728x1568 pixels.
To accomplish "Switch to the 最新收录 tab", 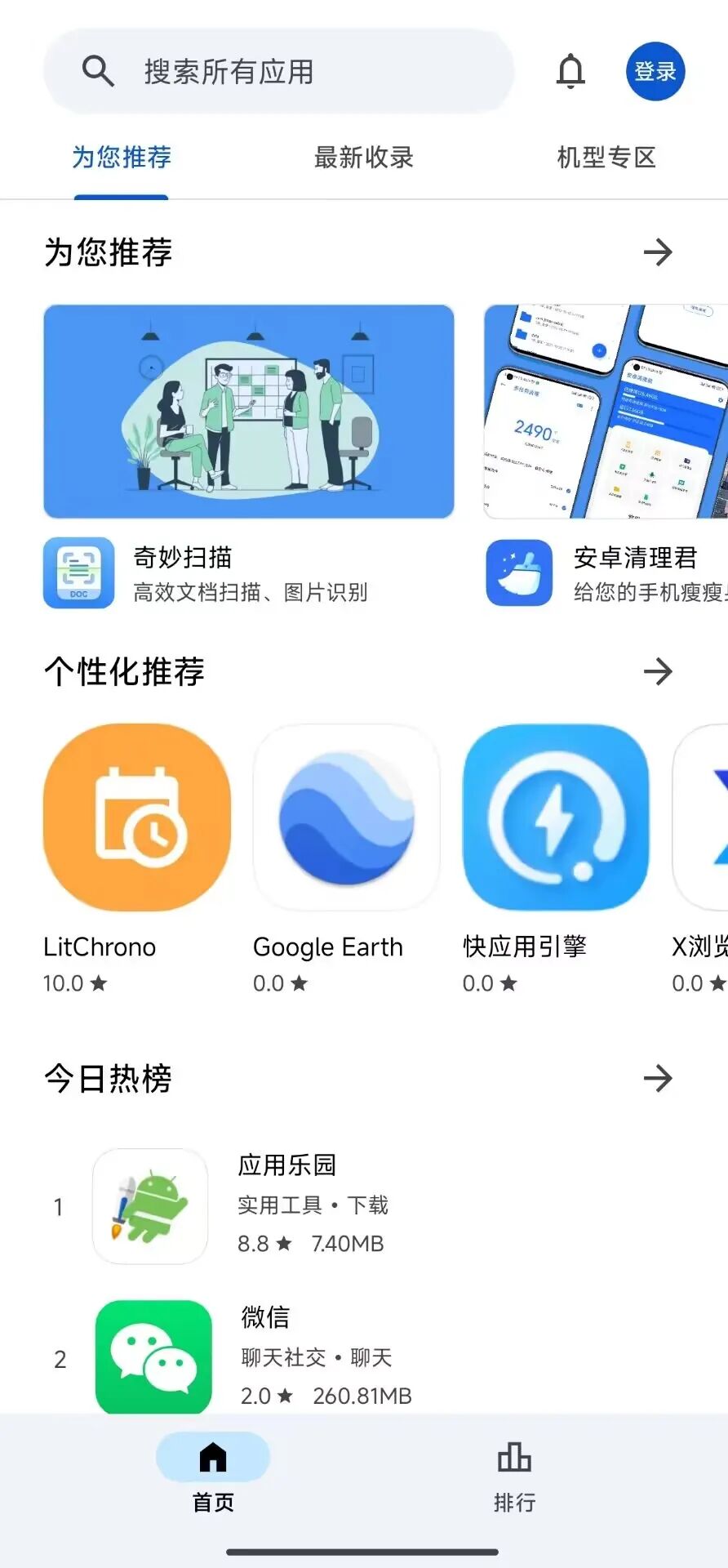I will (364, 158).
